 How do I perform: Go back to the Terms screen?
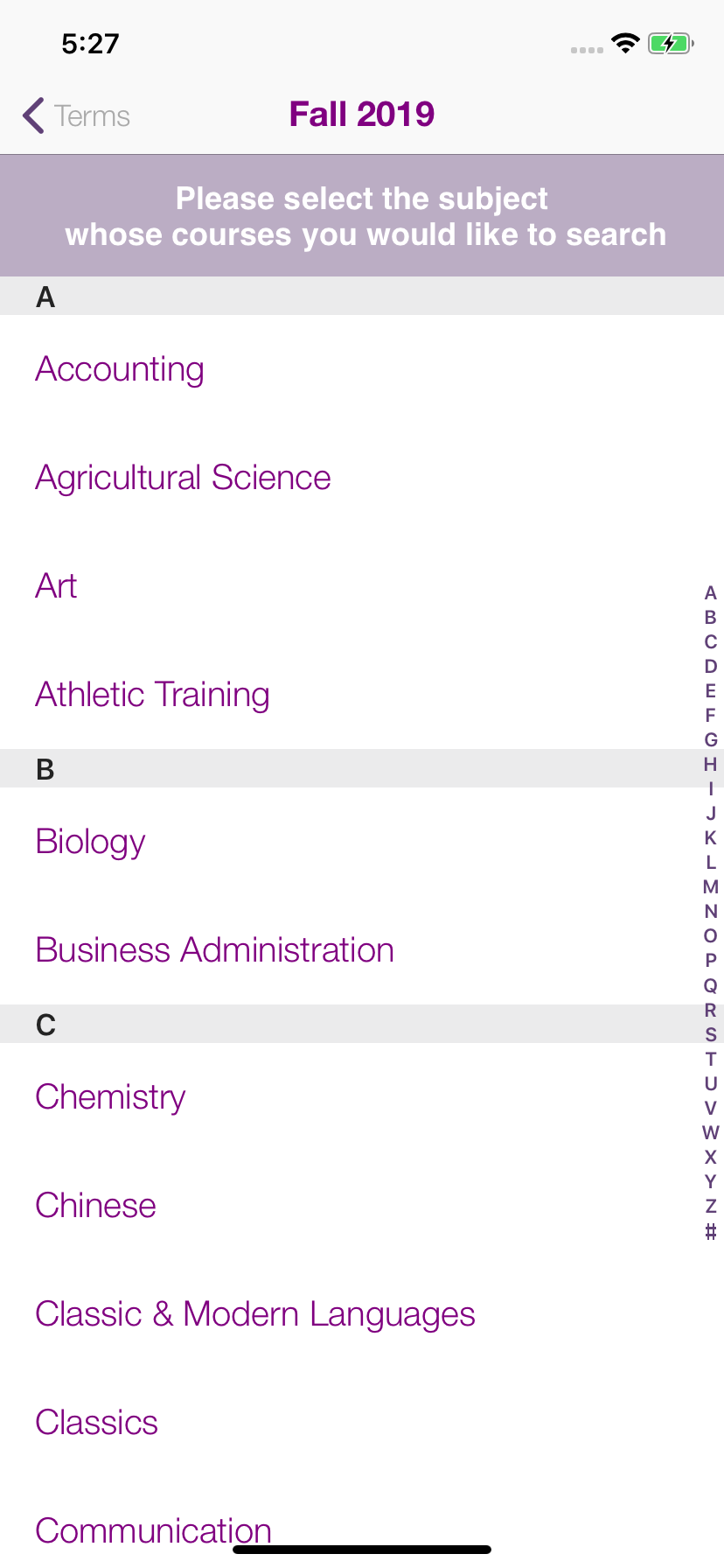(x=77, y=115)
